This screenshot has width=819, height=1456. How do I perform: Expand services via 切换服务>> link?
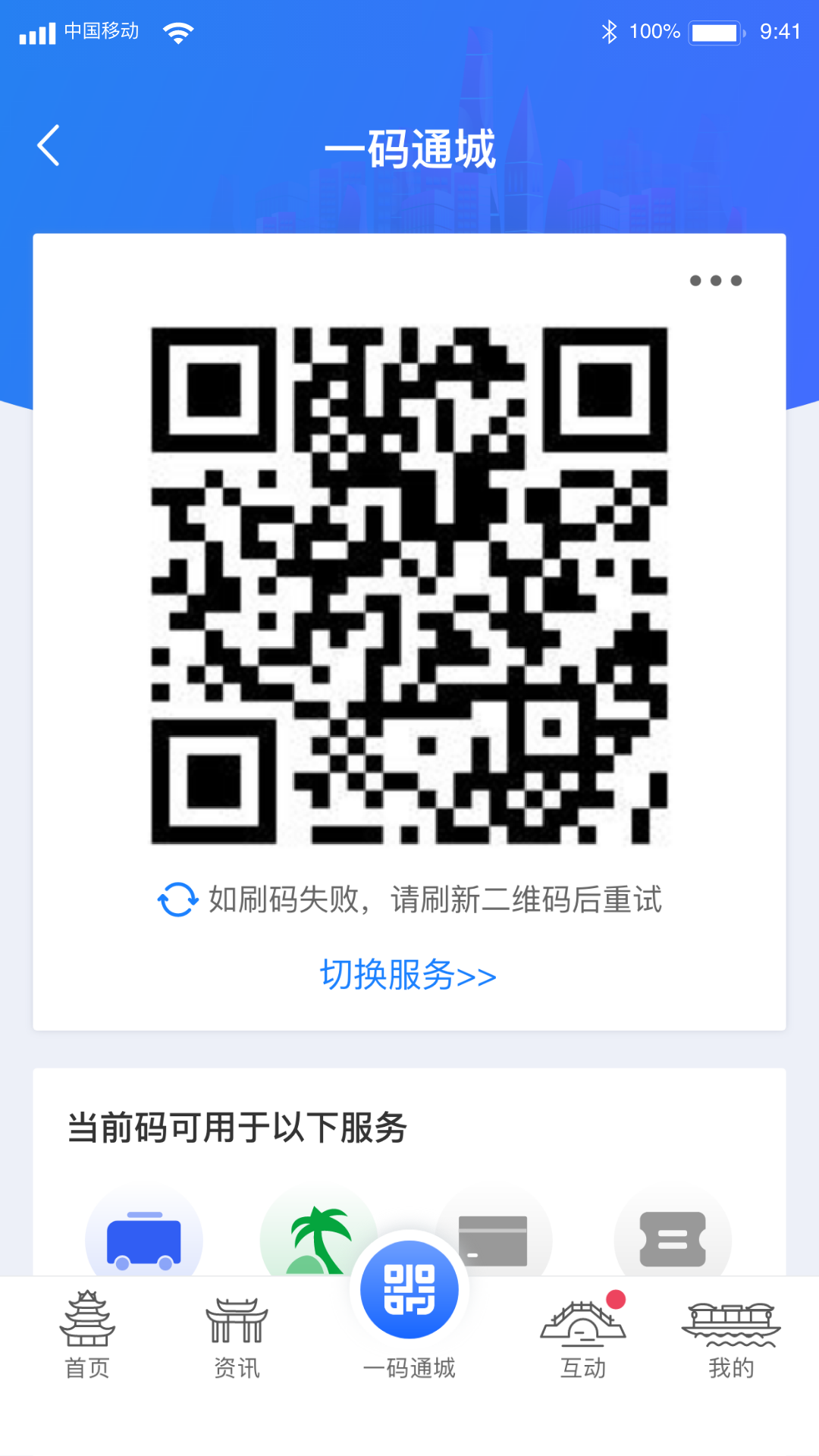tap(407, 977)
